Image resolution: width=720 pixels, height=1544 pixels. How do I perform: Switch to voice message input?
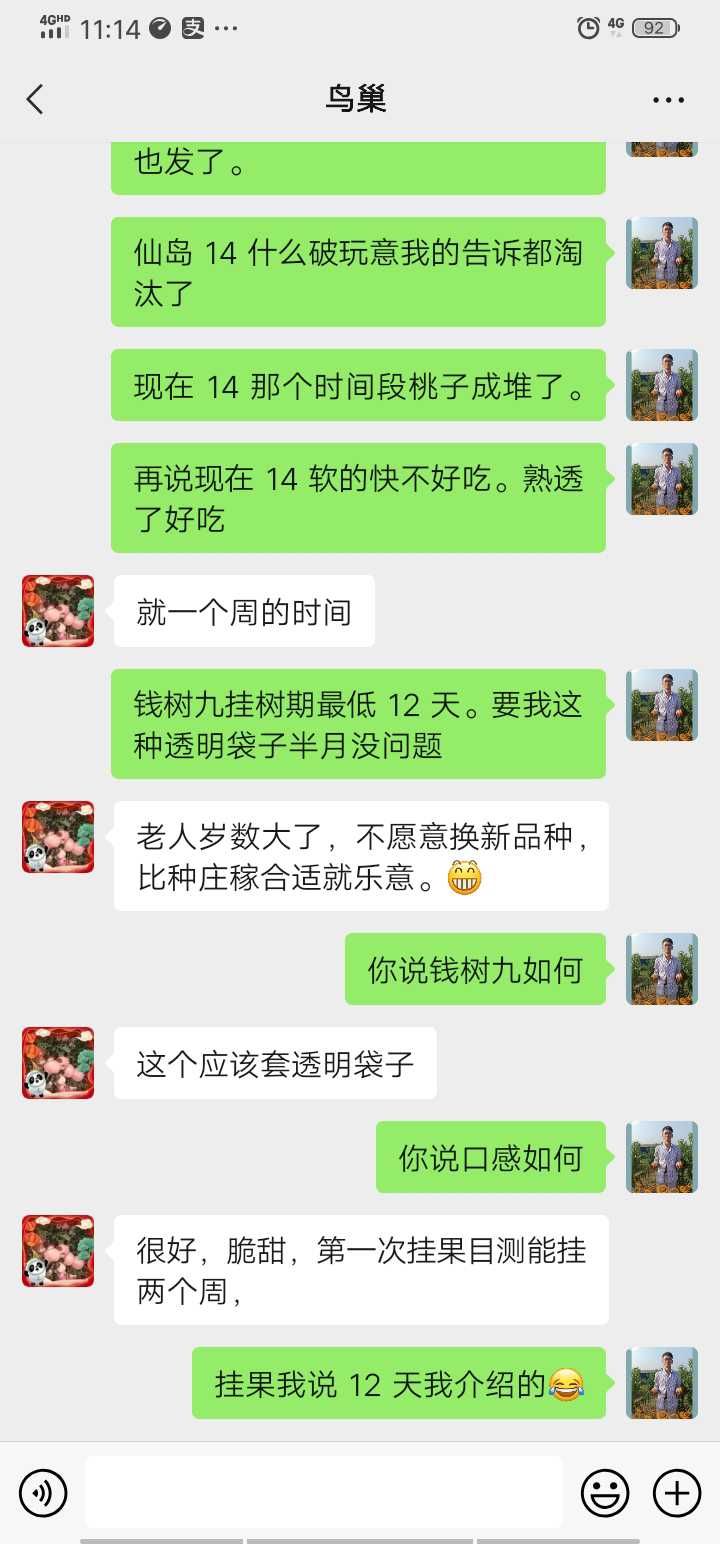tap(43, 1494)
